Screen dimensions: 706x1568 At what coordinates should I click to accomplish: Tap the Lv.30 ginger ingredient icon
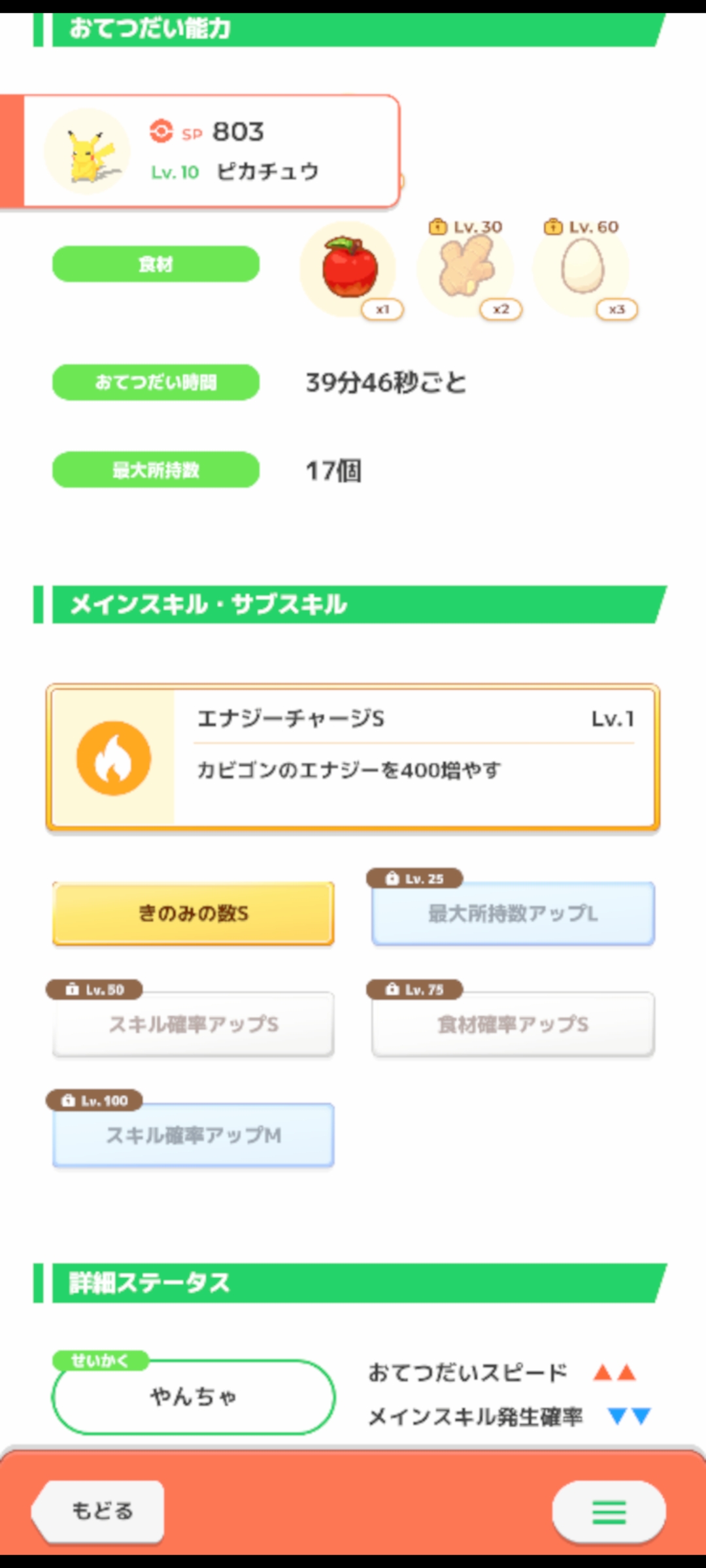466,269
